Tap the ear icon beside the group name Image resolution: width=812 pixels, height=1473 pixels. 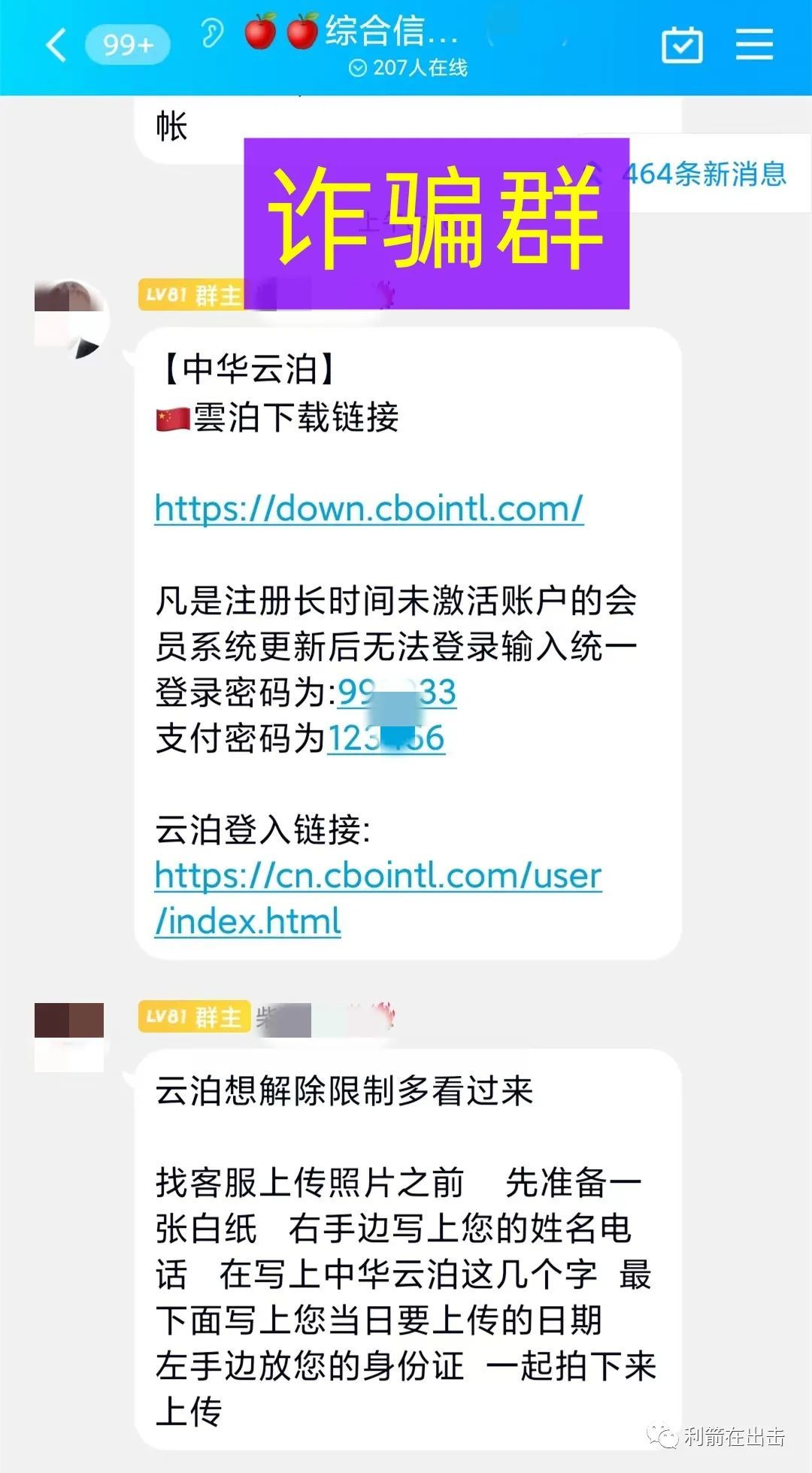(212, 33)
